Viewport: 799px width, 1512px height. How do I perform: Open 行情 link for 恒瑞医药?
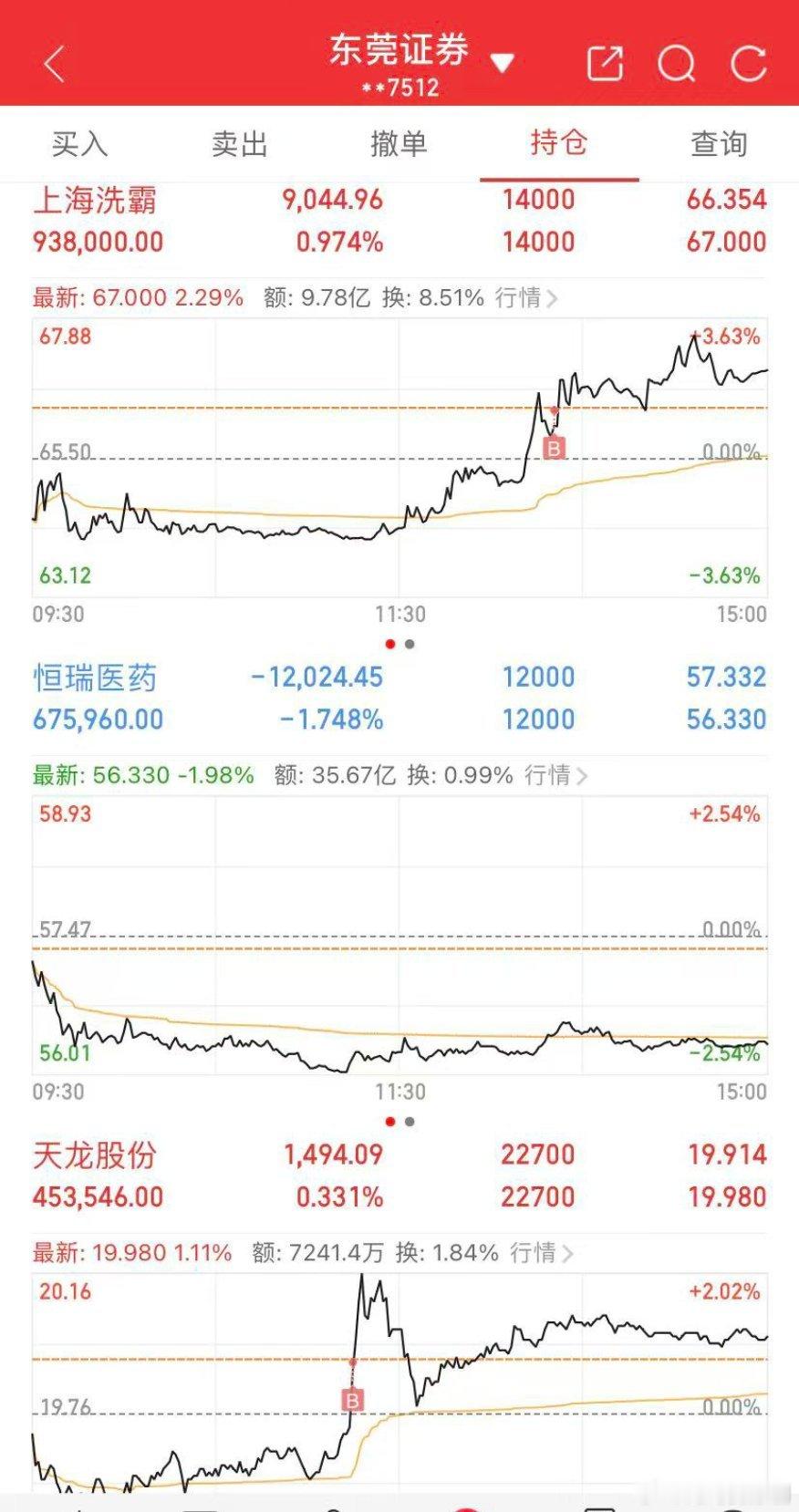point(555,776)
